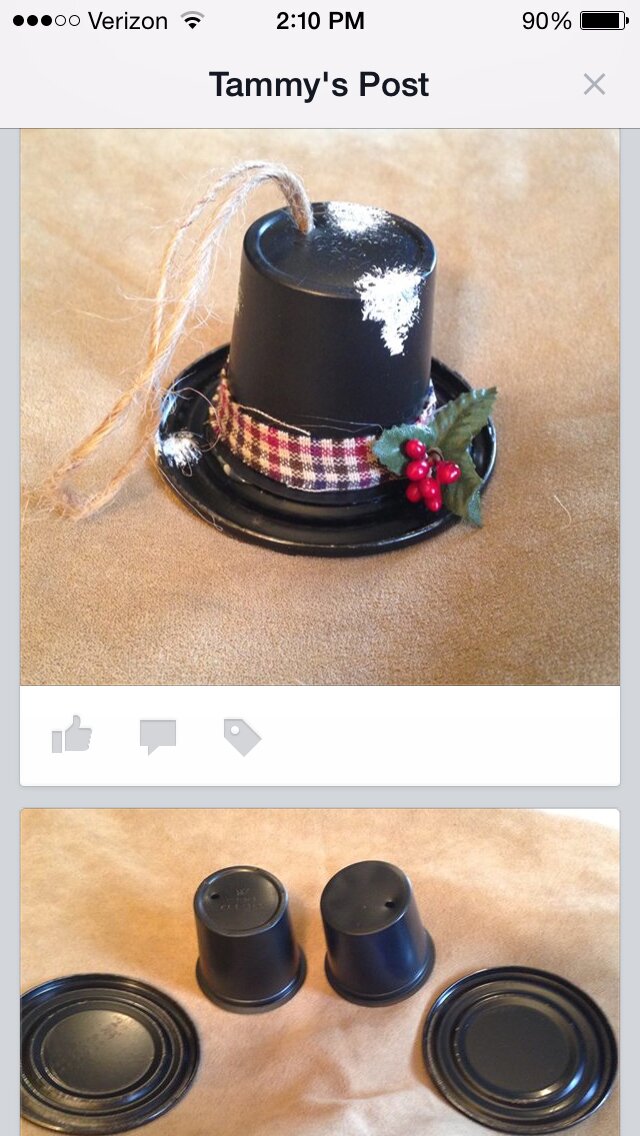
Task: Close Tammy's Post view
Action: click(x=594, y=85)
